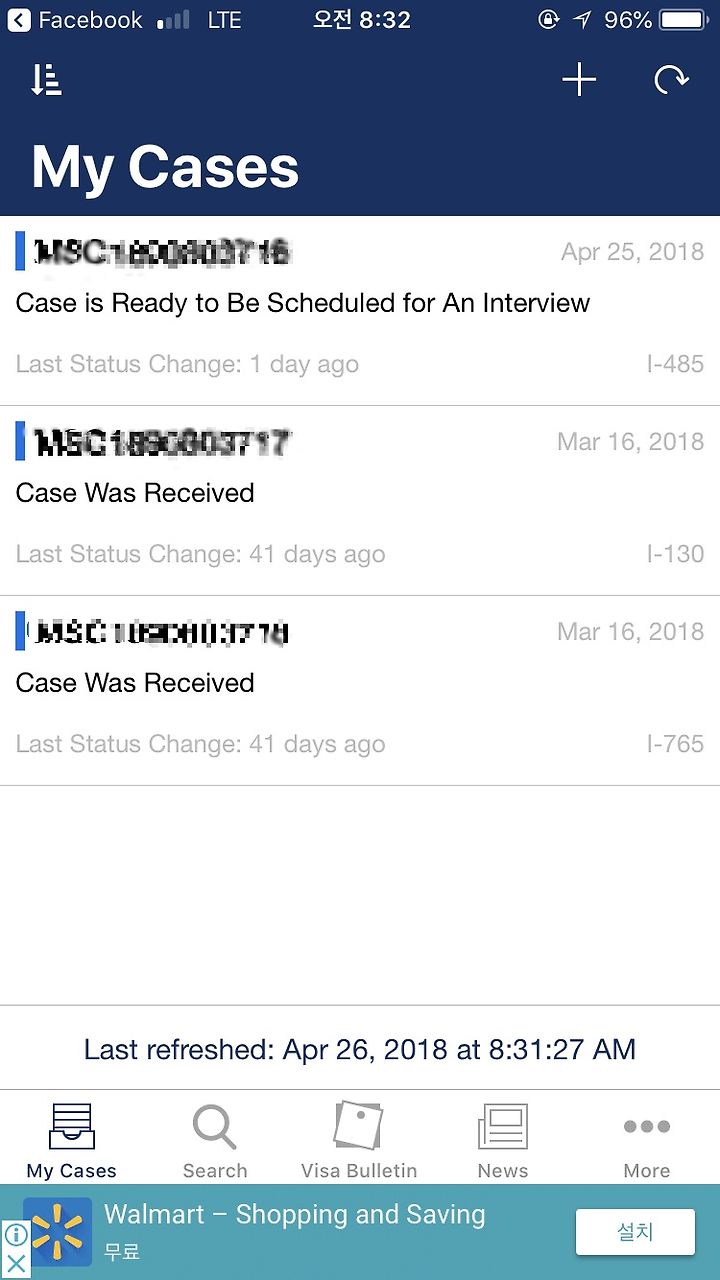Open the I-130 Case Was Received row
The height and width of the screenshot is (1280, 720).
coord(360,501)
